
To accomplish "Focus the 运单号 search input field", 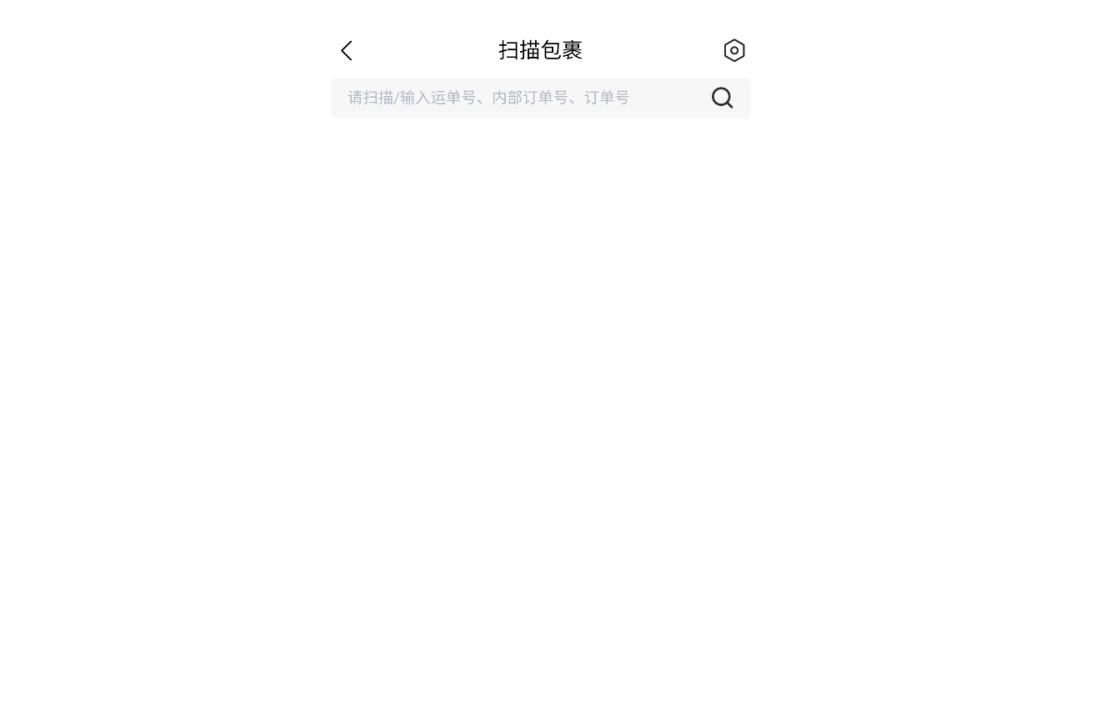I will point(515,98).
